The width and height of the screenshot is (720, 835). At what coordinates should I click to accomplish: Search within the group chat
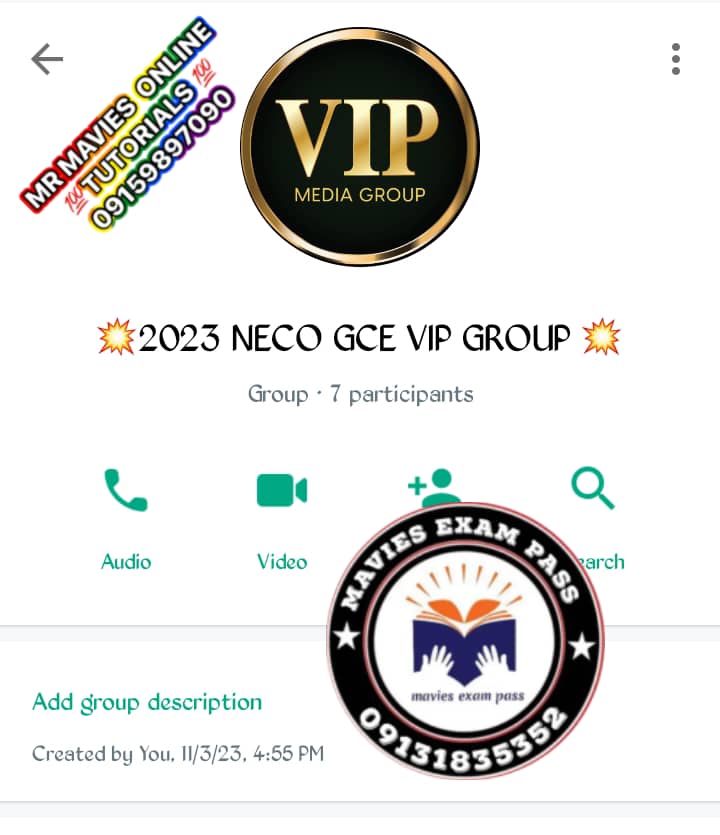(x=593, y=490)
